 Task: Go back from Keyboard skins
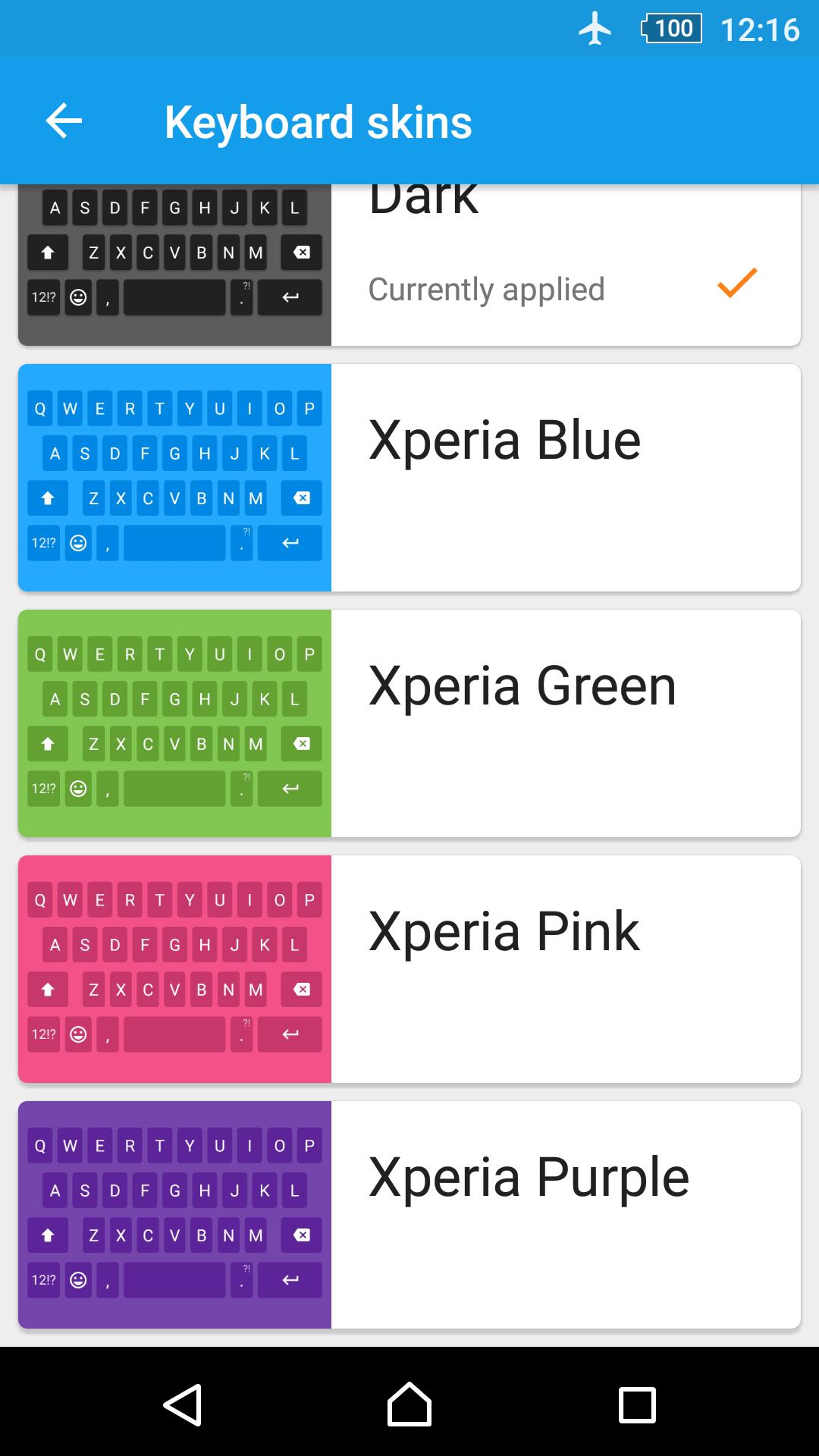pos(64,121)
